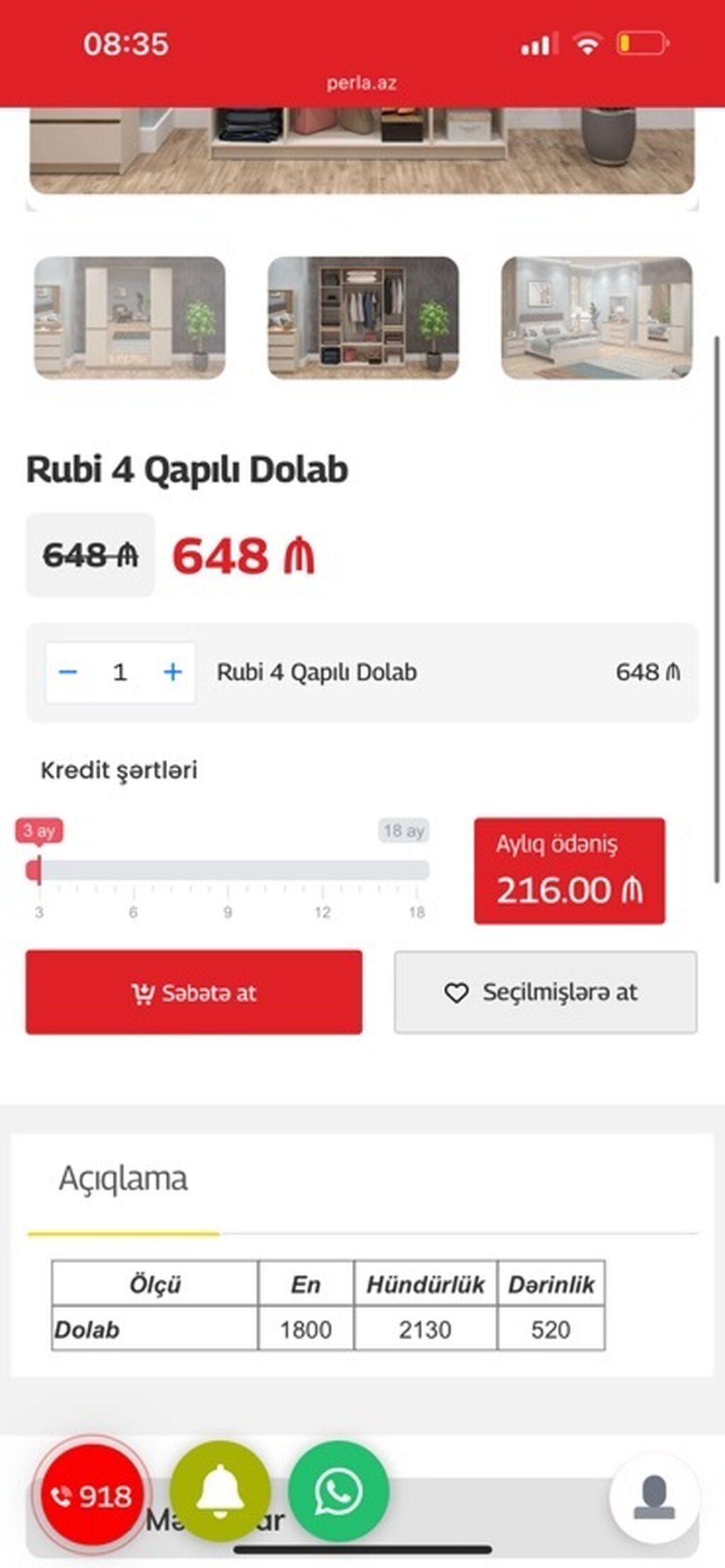This screenshot has width=725, height=1568.
Task: Call the 918 hotline
Action: pos(92,1496)
